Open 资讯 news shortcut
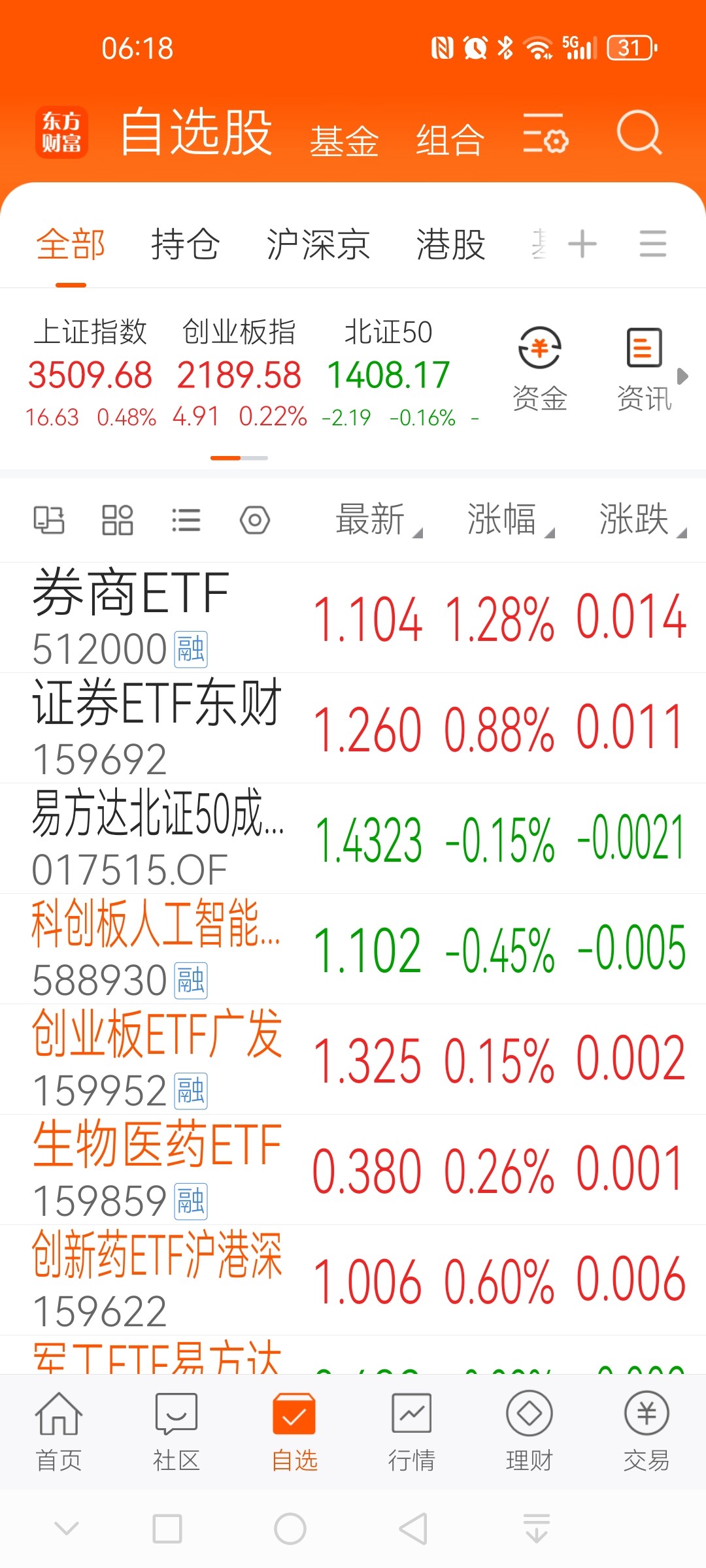Image resolution: width=706 pixels, height=1568 pixels. point(645,370)
